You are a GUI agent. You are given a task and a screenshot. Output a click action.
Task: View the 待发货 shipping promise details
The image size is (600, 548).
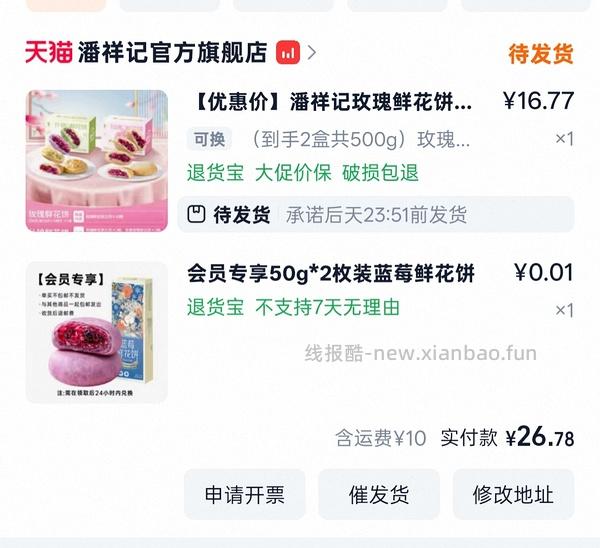click(376, 214)
